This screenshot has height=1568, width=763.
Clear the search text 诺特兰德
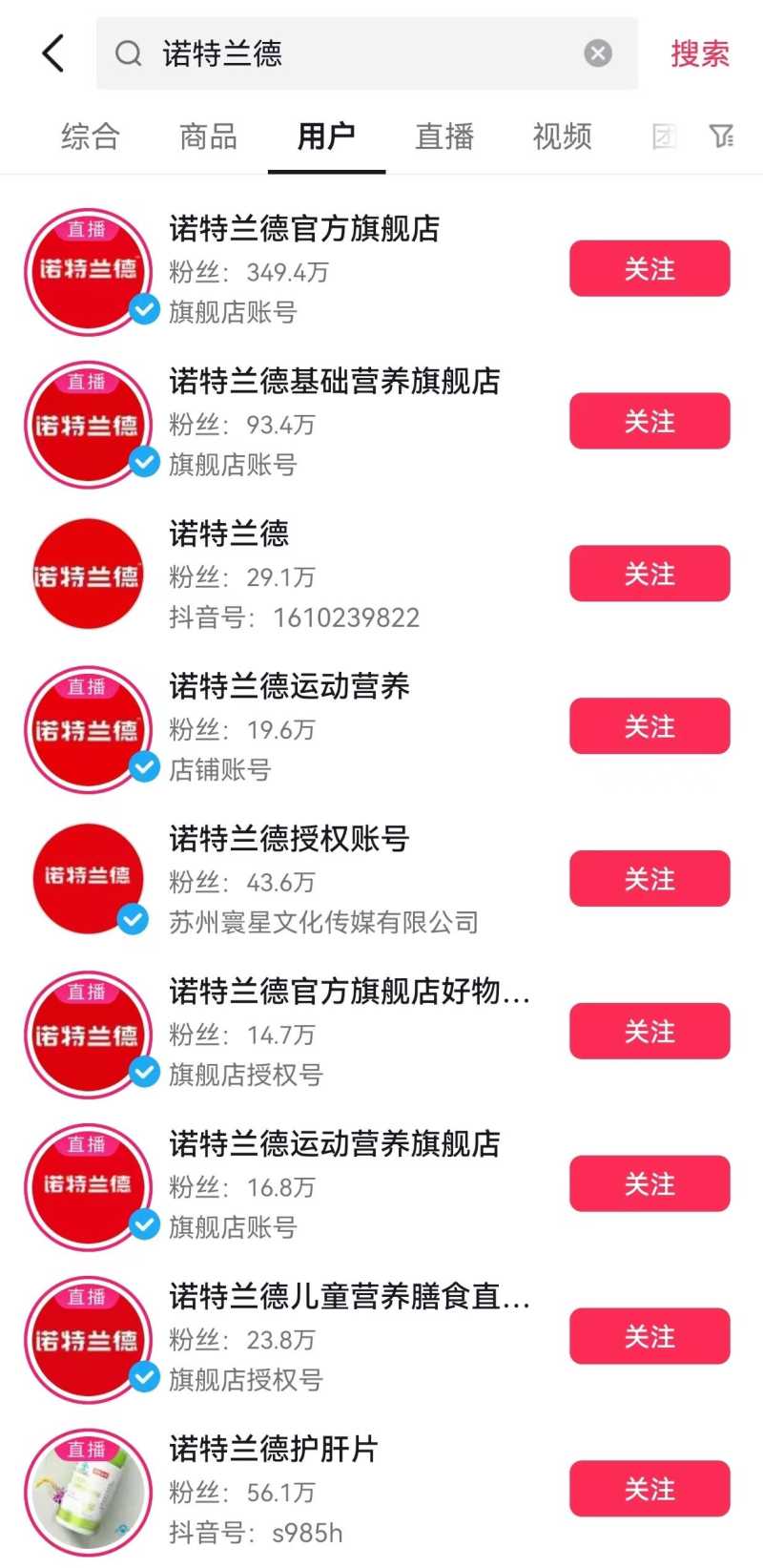tap(598, 53)
